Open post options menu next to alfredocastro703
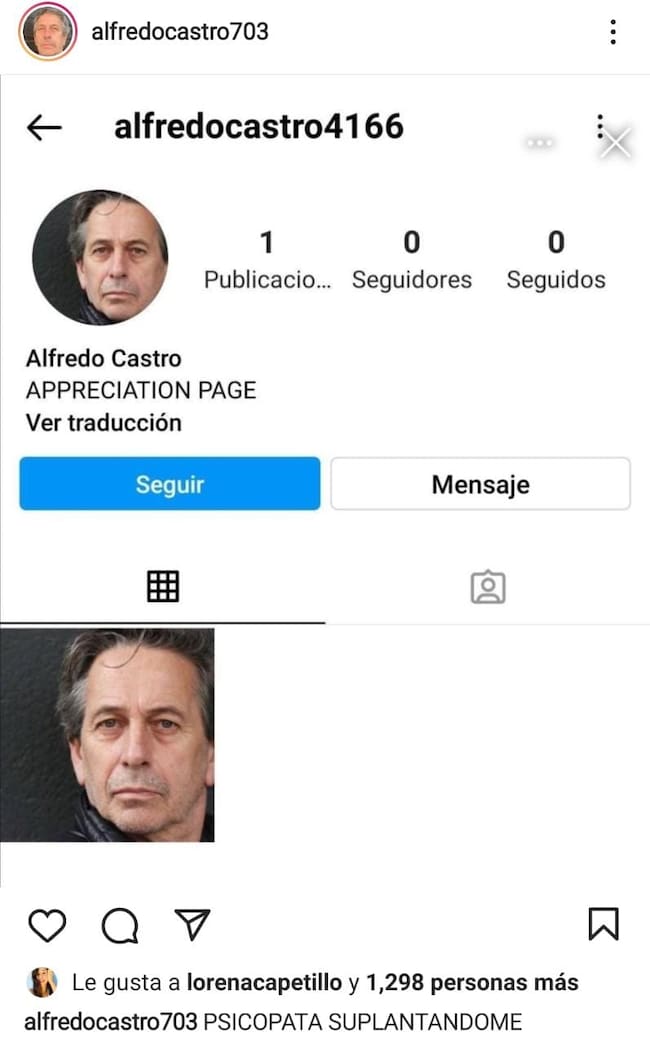Image resolution: width=650 pixels, height=1045 pixels. click(x=612, y=32)
